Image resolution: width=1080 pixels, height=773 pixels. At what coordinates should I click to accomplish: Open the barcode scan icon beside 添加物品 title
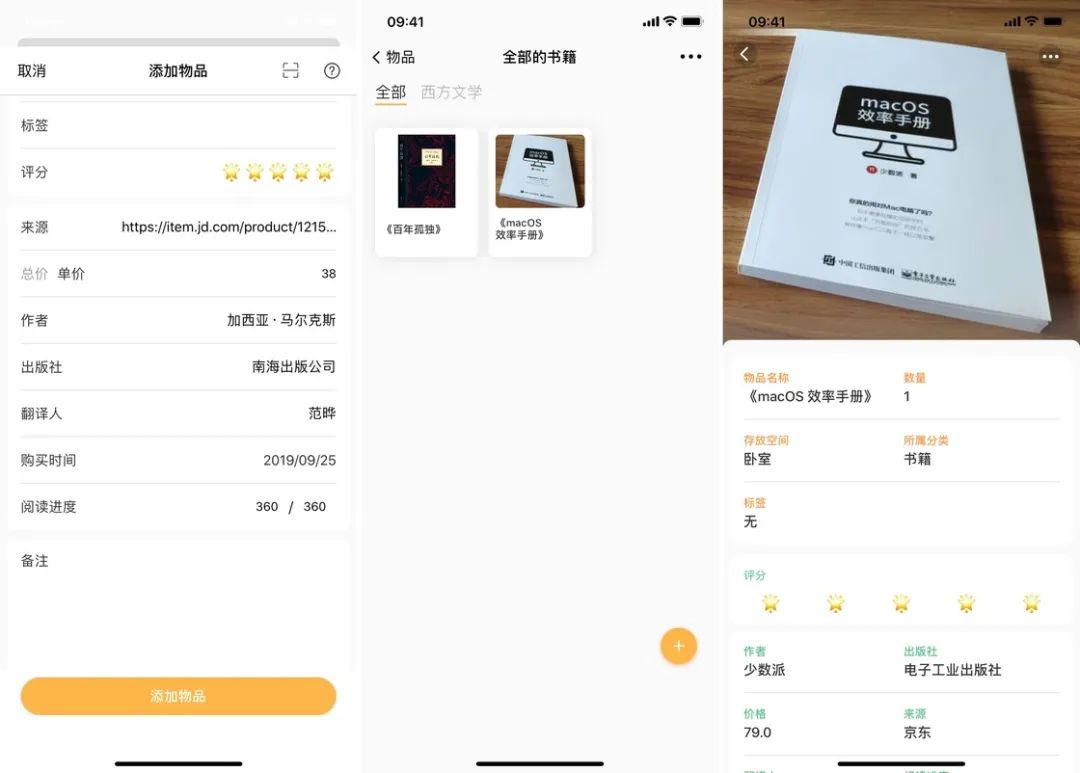point(291,70)
